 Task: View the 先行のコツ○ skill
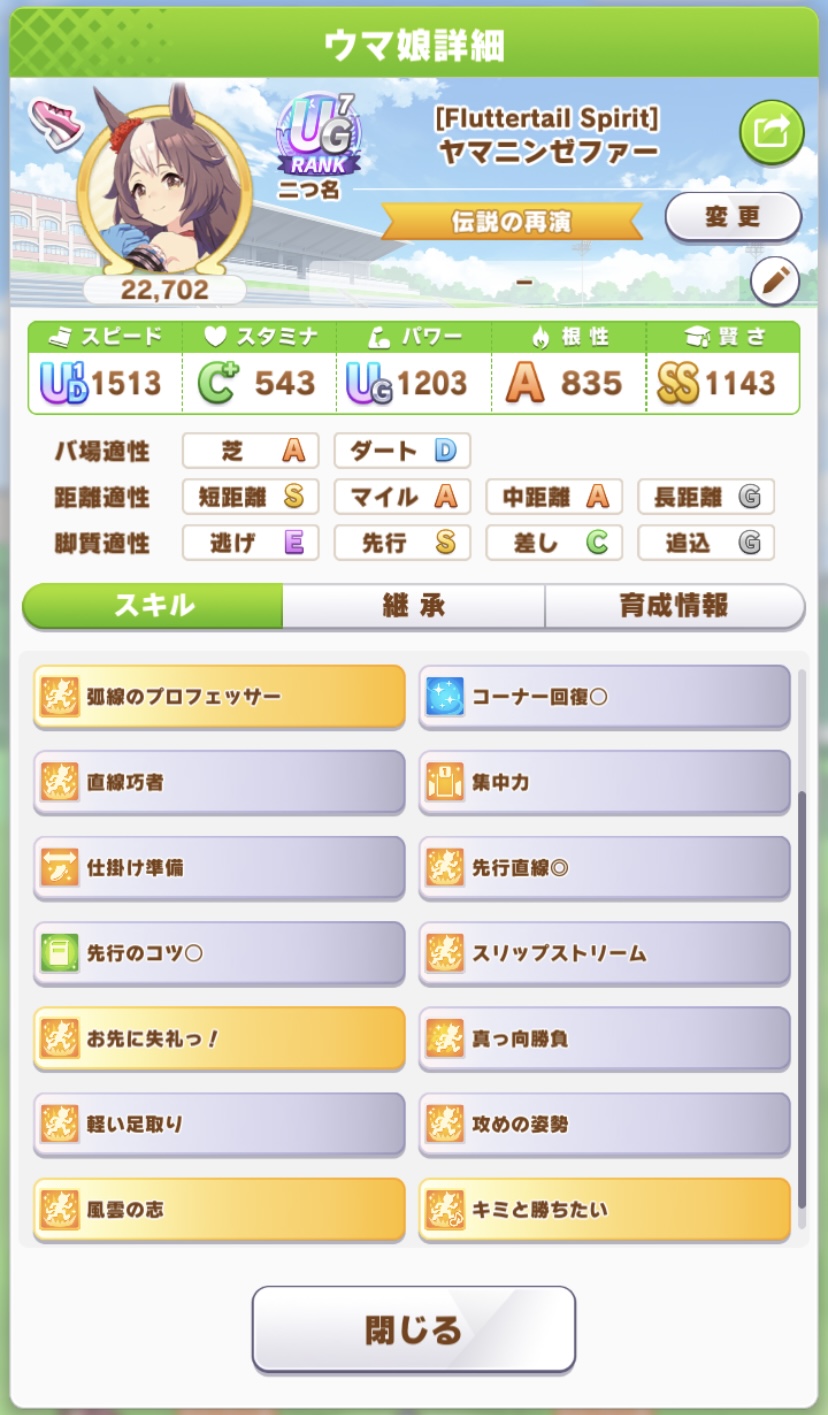(x=219, y=953)
